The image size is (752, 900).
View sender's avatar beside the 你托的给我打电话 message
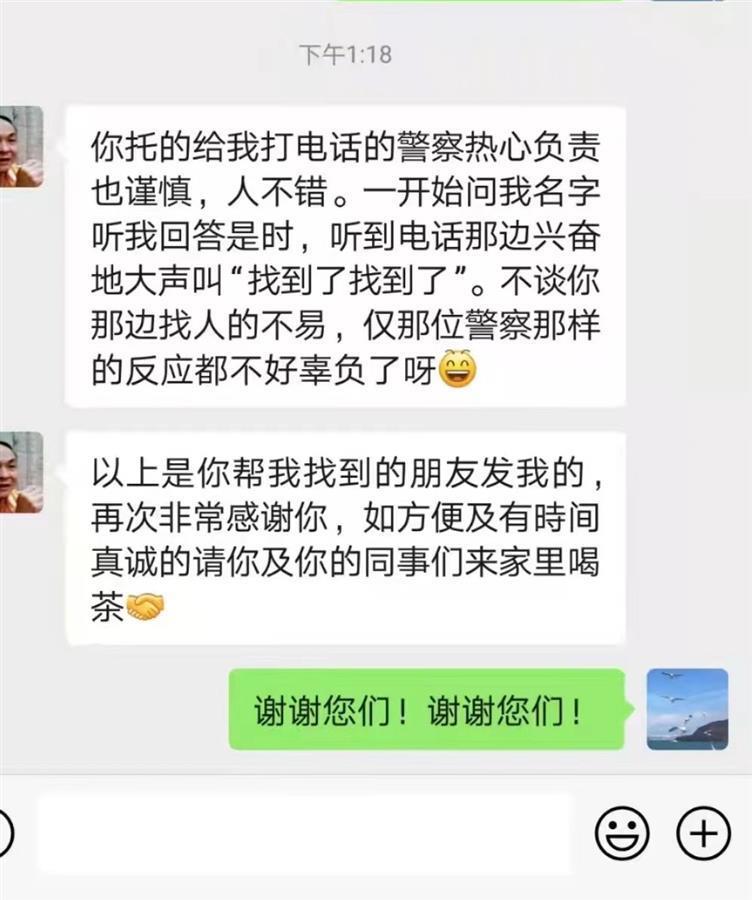[x=20, y=147]
